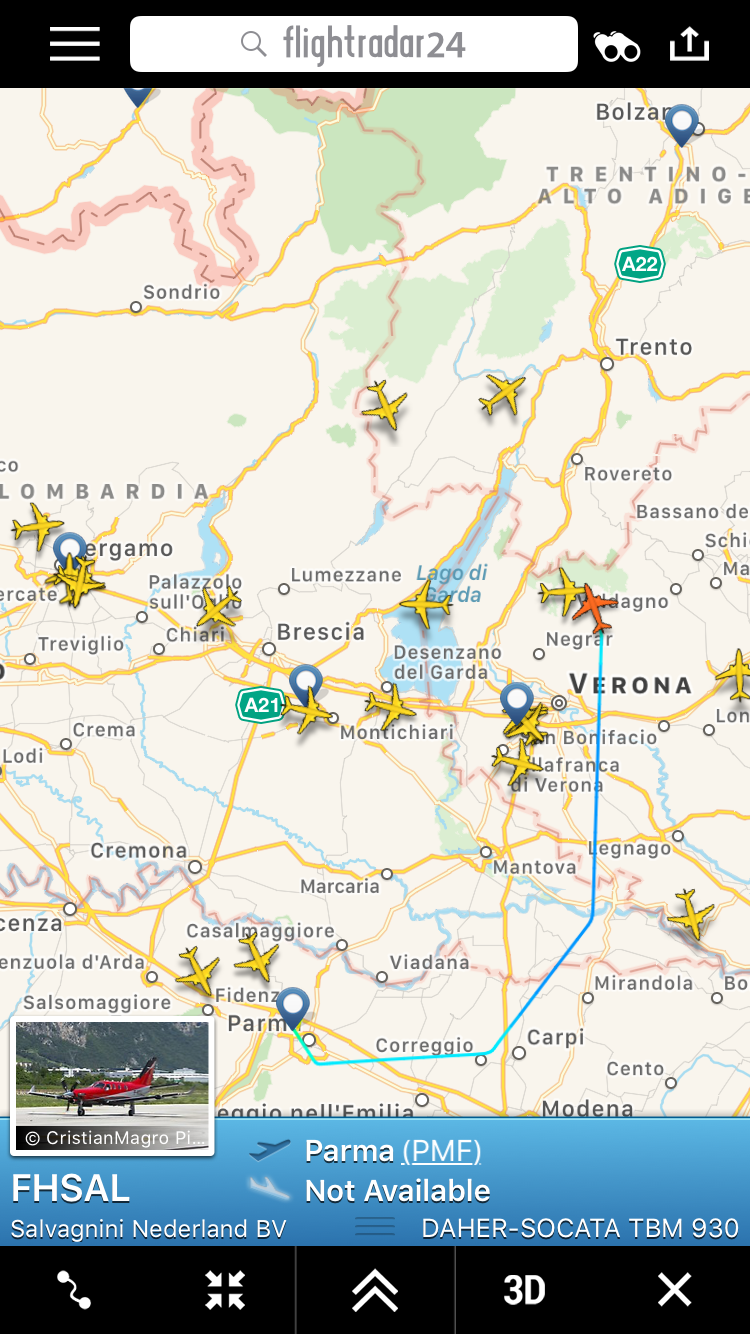Image resolution: width=750 pixels, height=1334 pixels.
Task: Select the airport pin near Brescia
Action: (306, 684)
